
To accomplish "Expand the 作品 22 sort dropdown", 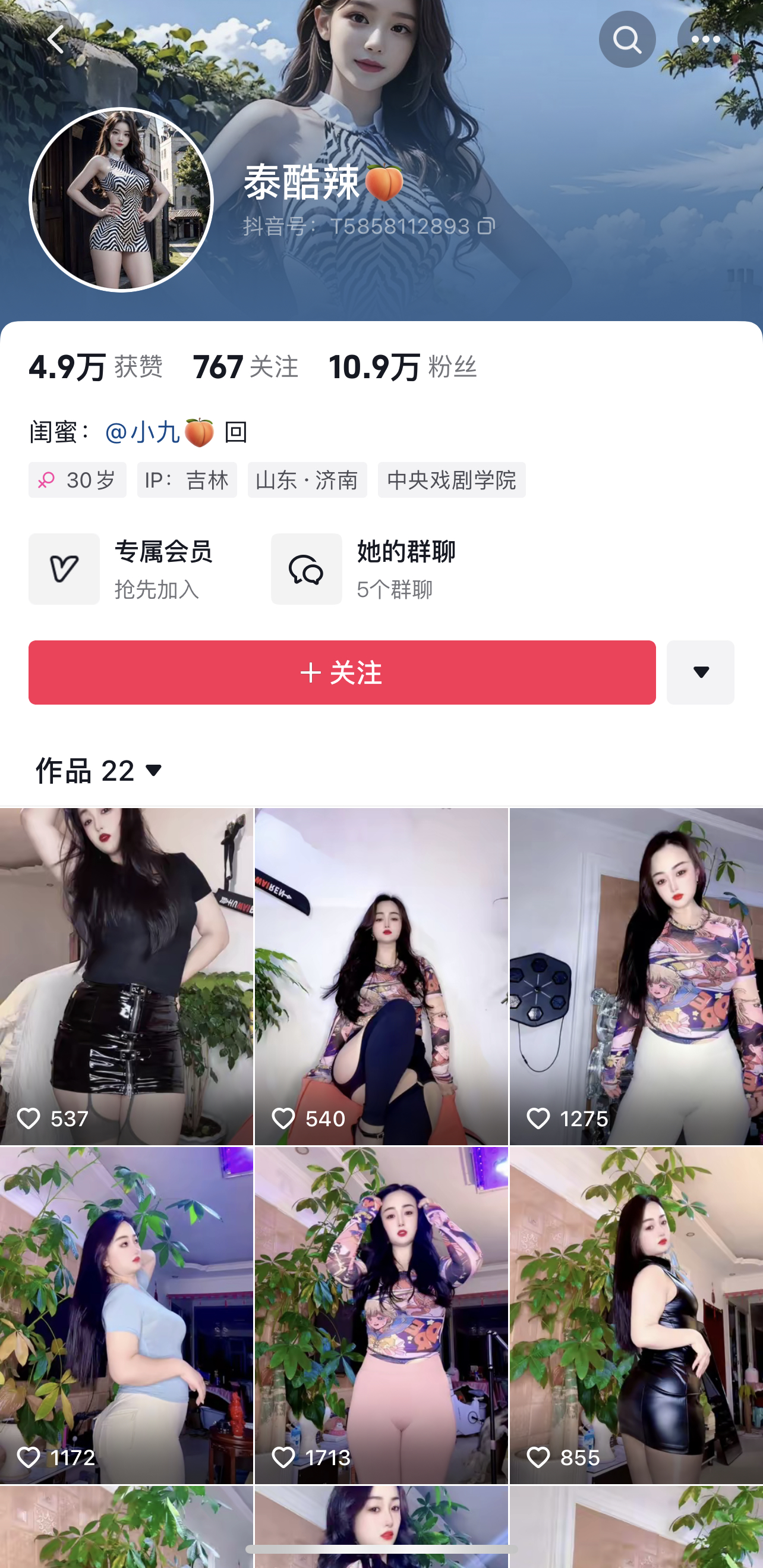I will pos(100,771).
